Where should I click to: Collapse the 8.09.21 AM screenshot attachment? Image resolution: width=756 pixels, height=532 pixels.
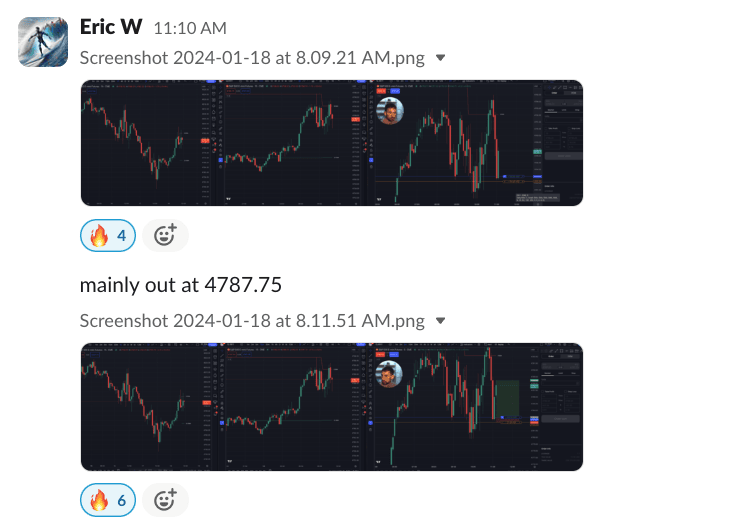click(x=441, y=58)
